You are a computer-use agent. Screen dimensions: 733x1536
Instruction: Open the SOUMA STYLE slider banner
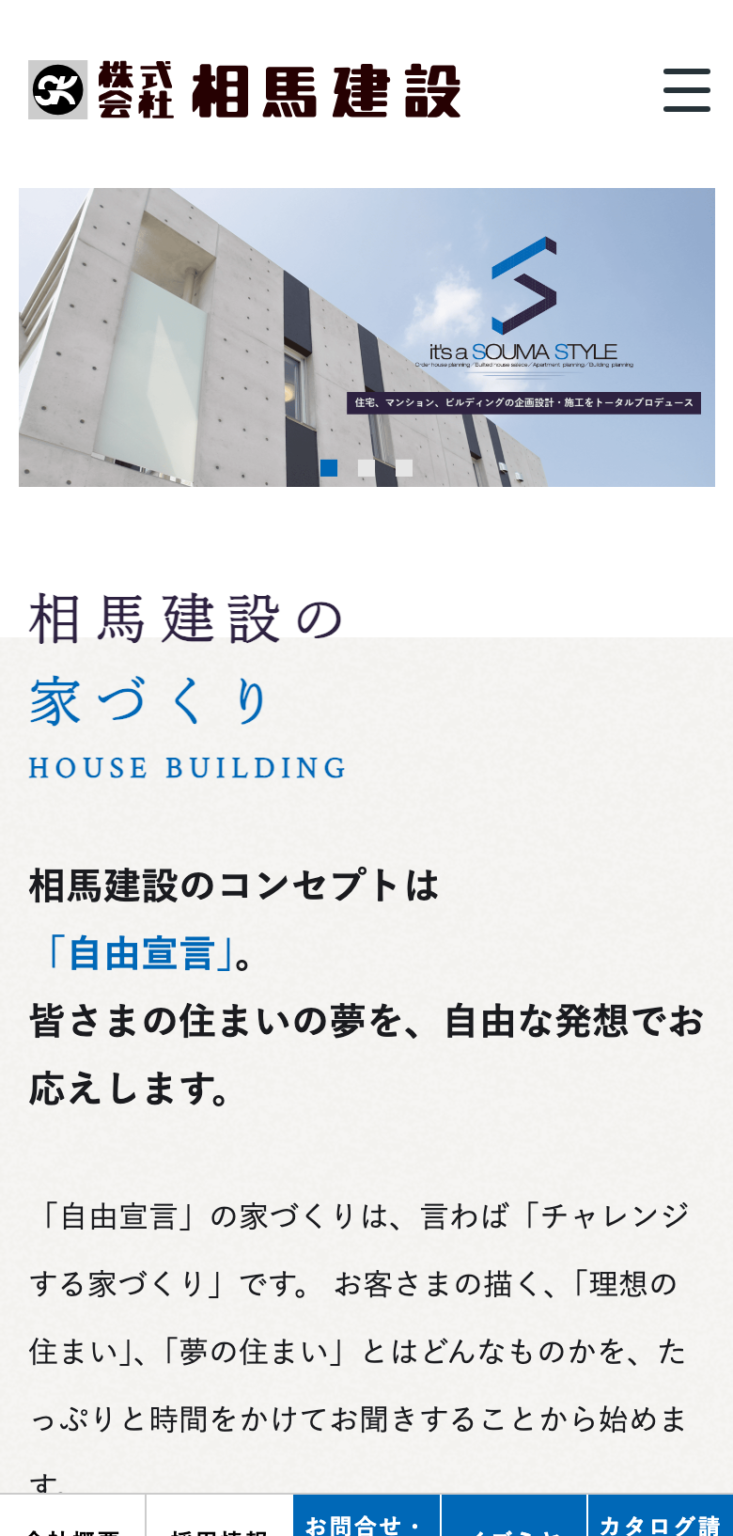[x=367, y=337]
